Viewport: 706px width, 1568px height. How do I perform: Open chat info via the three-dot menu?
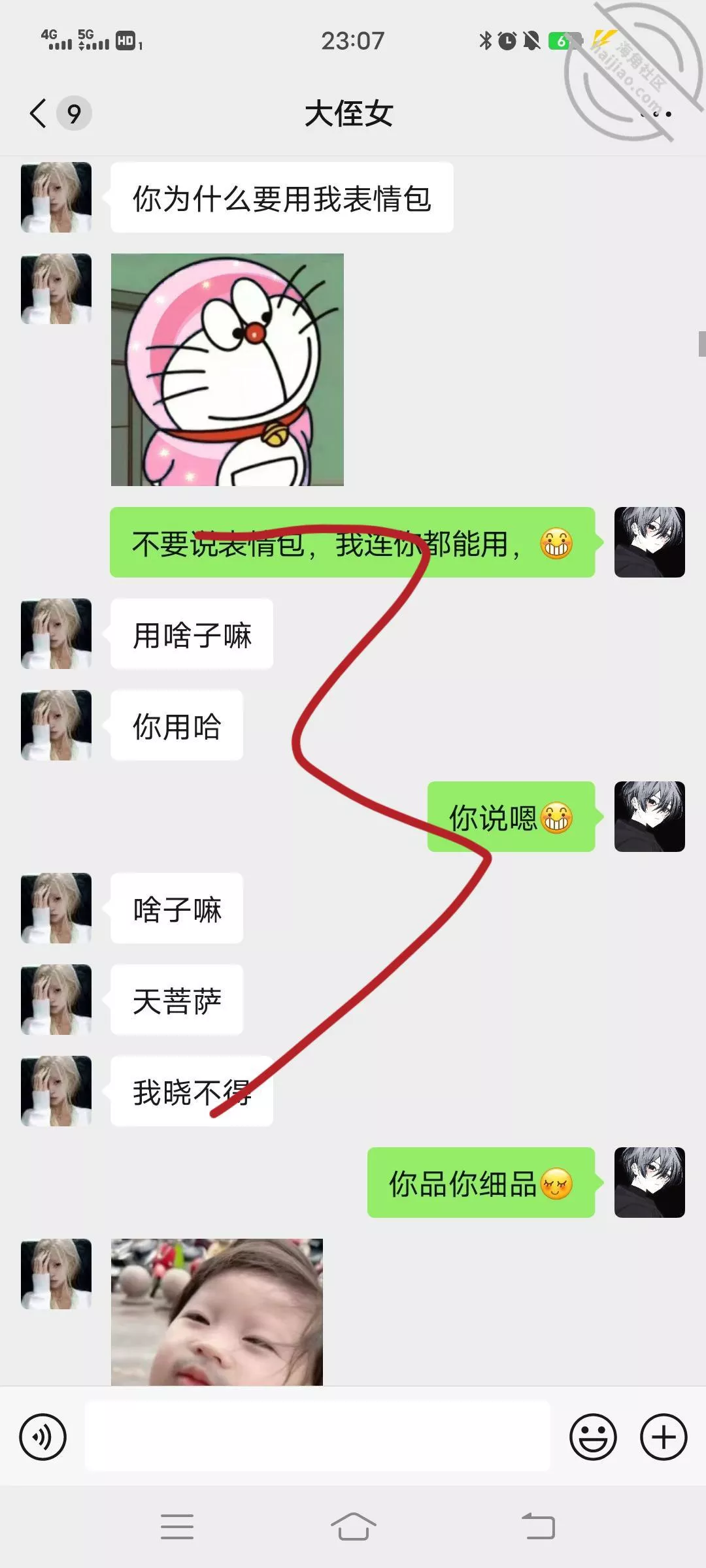pyautogui.click(x=656, y=114)
